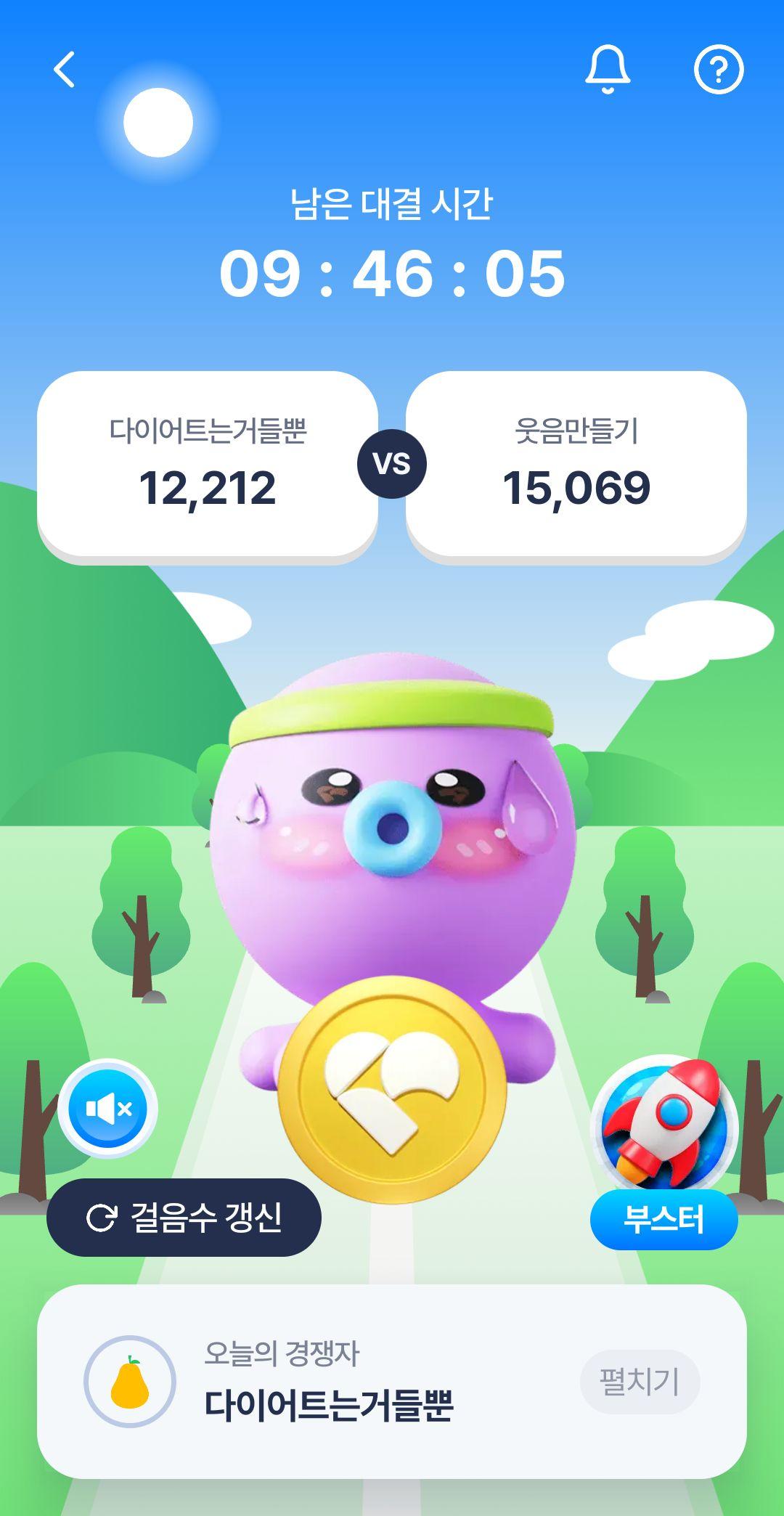This screenshot has height=1516, width=784.
Task: Refresh step count with 걸음수 갱신
Action: coord(184,1218)
